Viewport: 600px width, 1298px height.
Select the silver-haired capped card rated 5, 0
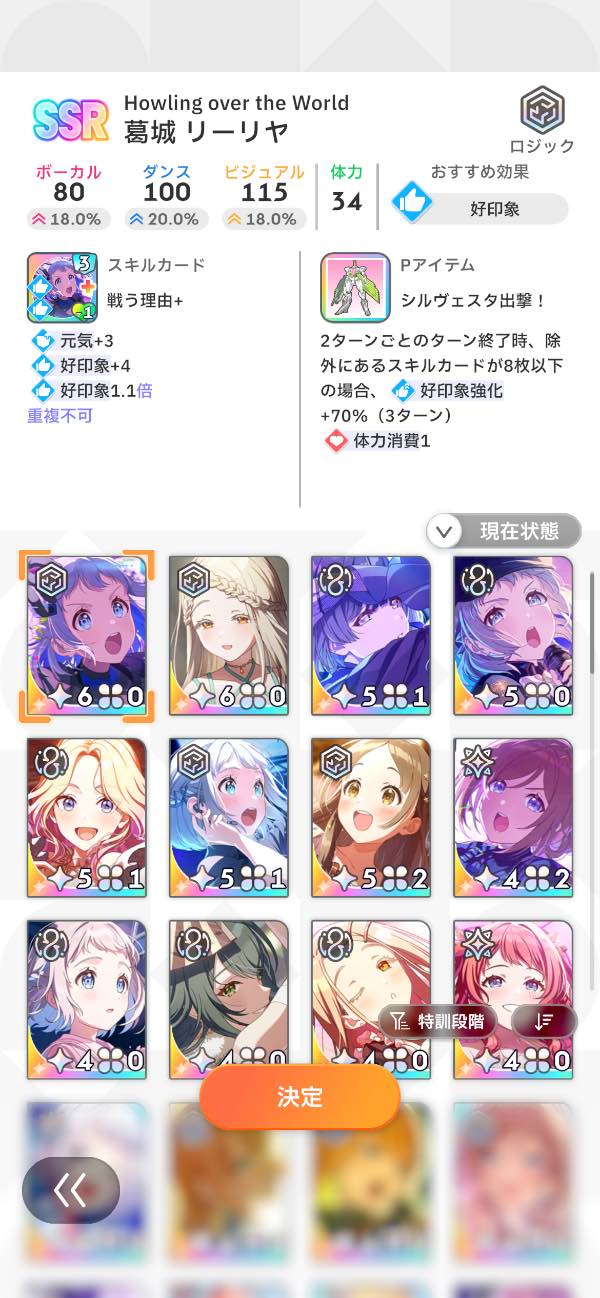513,635
